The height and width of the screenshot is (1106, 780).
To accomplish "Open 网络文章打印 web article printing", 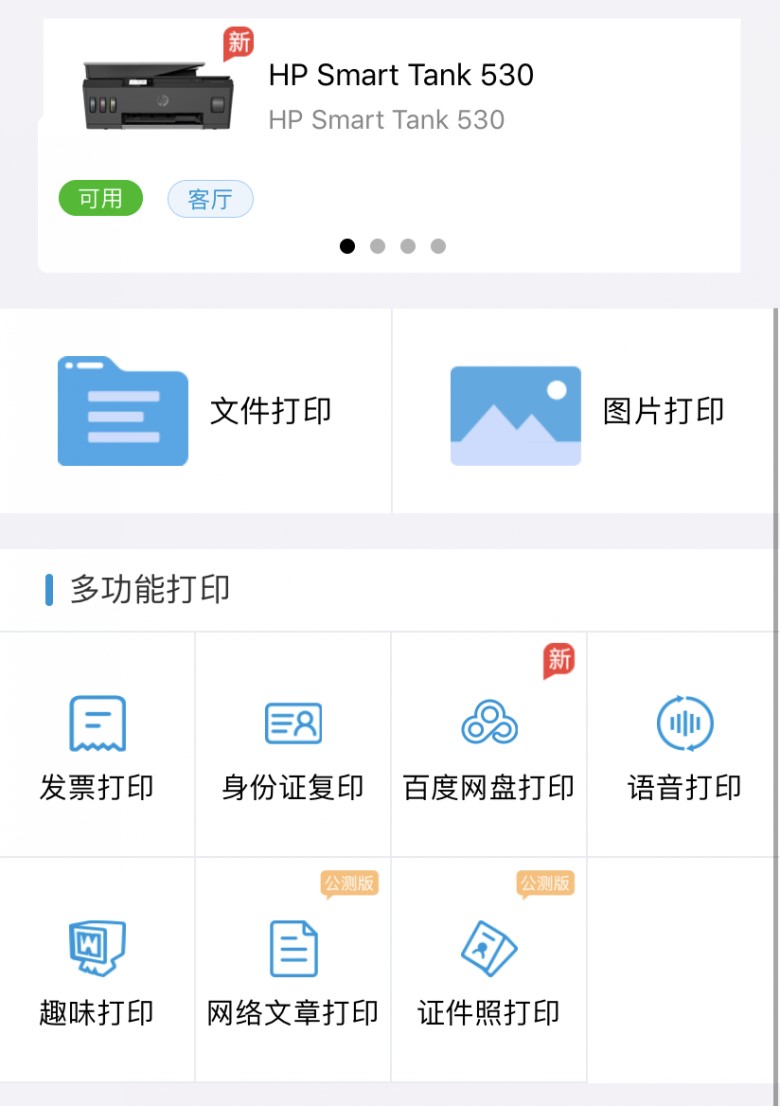I will pyautogui.click(x=293, y=970).
